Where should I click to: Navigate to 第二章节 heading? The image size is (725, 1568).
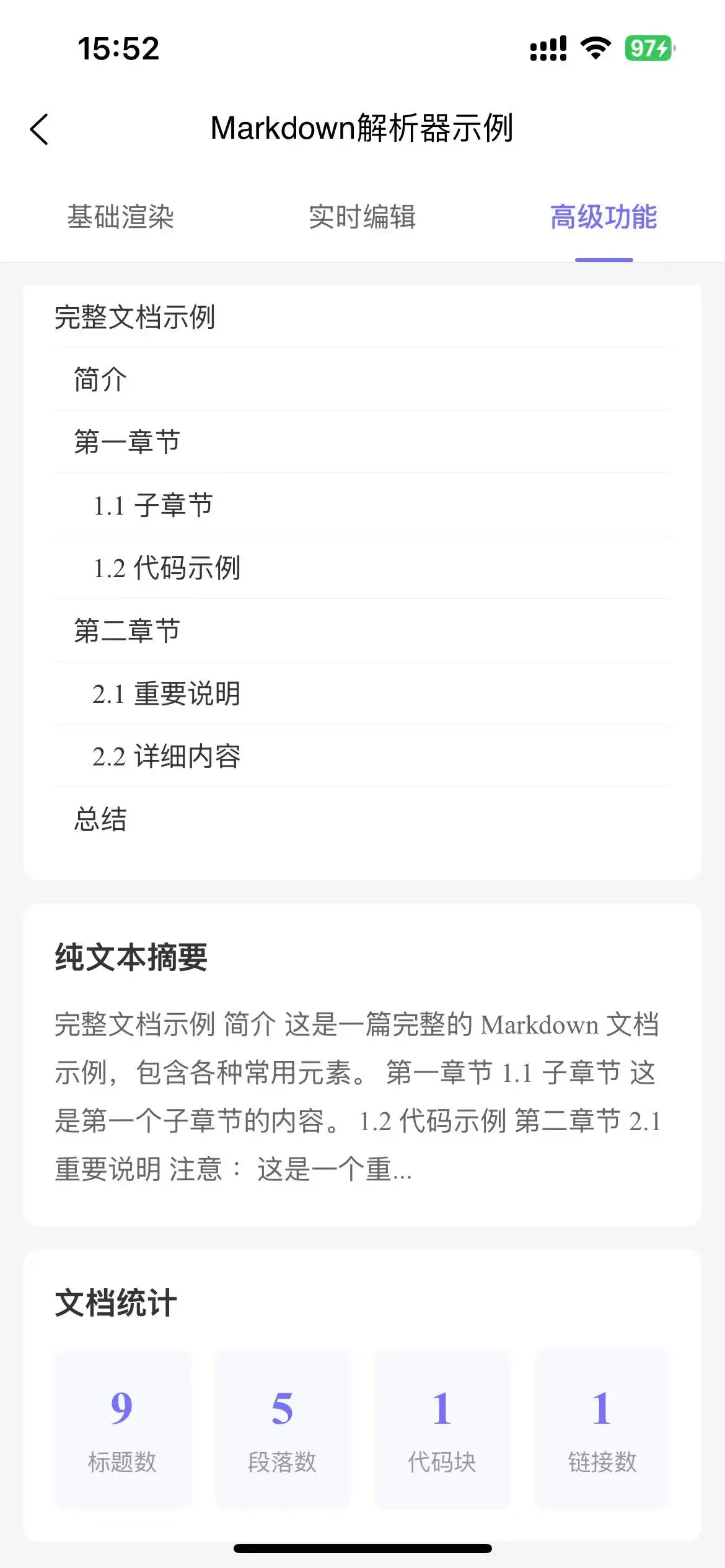pos(127,630)
